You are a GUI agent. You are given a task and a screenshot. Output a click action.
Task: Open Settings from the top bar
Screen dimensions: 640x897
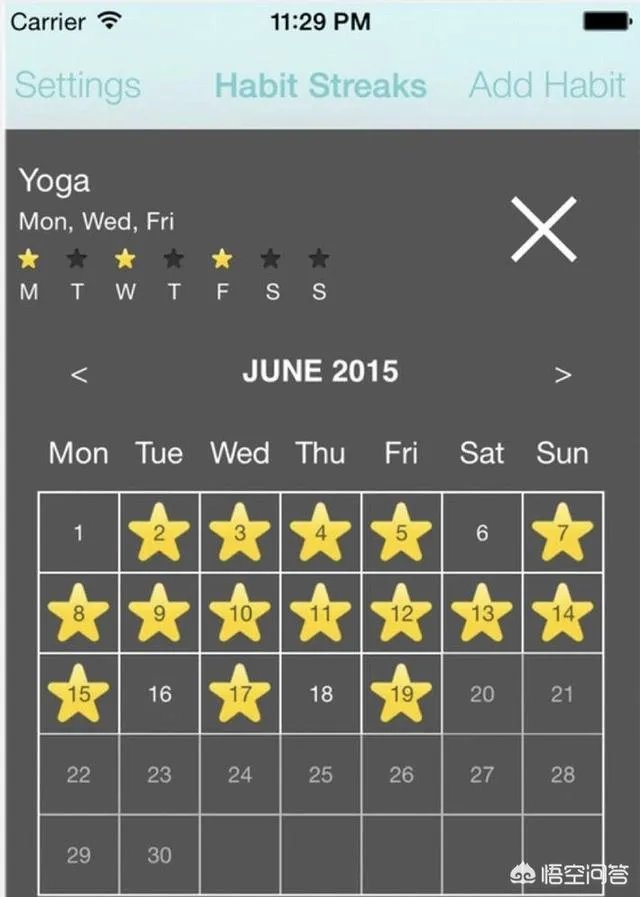77,85
